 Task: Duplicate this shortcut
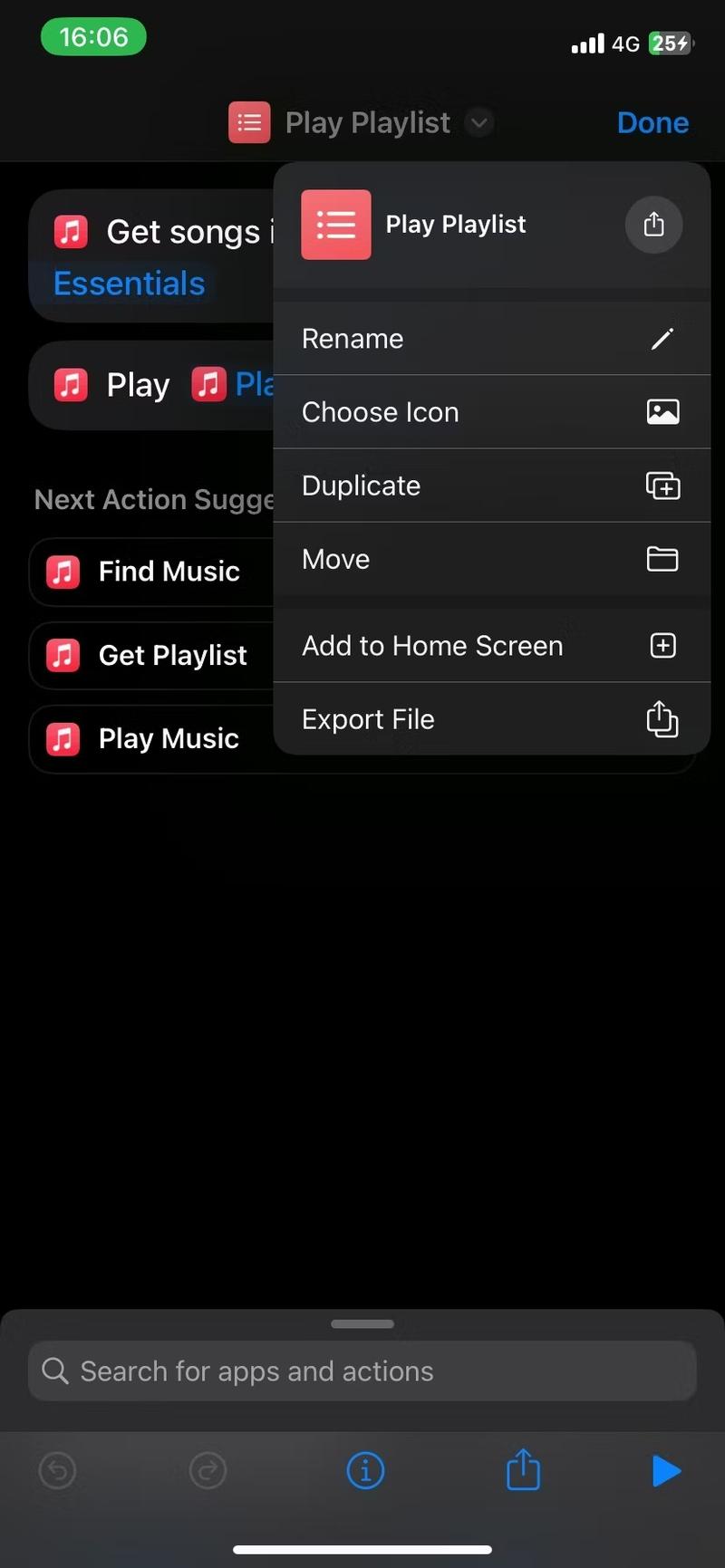coord(491,486)
